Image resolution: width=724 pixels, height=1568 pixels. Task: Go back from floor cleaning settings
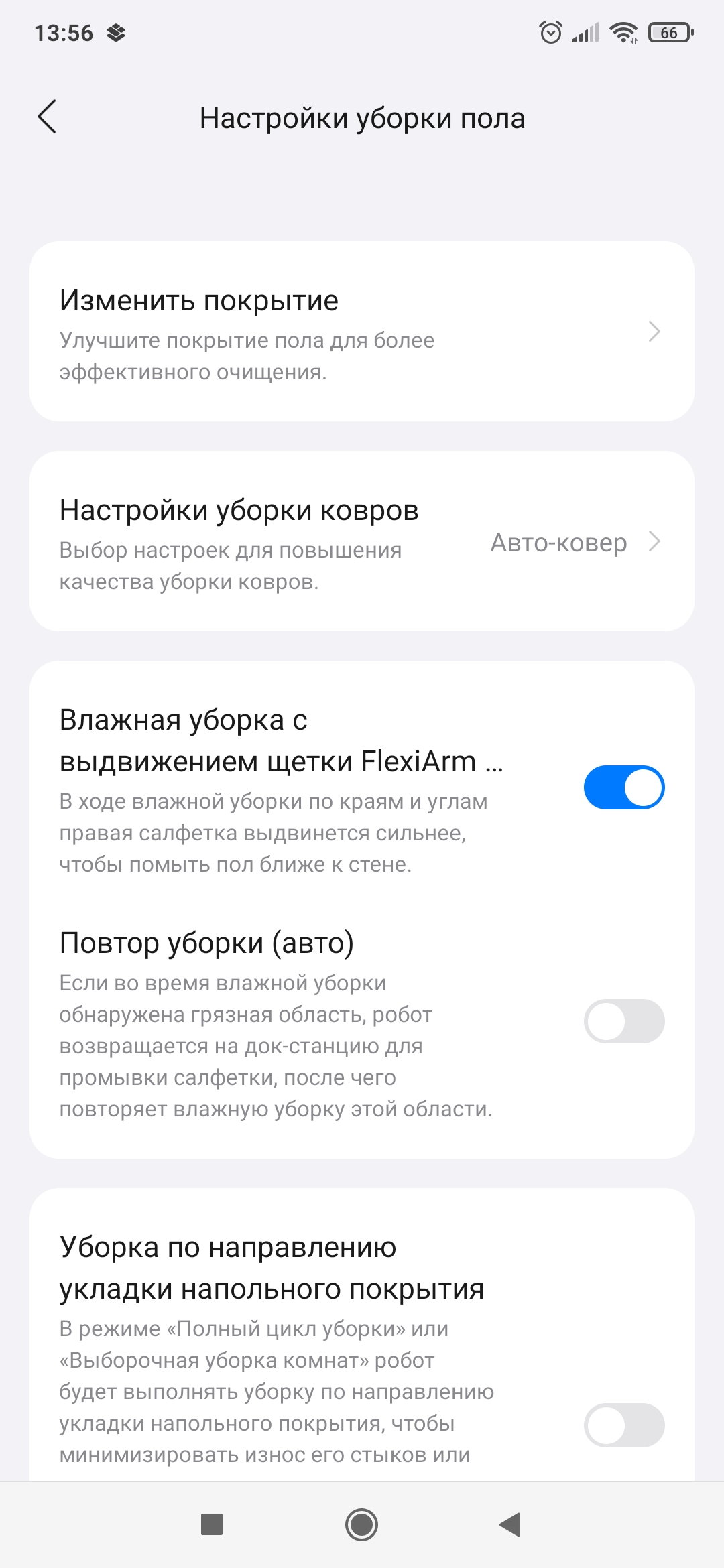(48, 117)
